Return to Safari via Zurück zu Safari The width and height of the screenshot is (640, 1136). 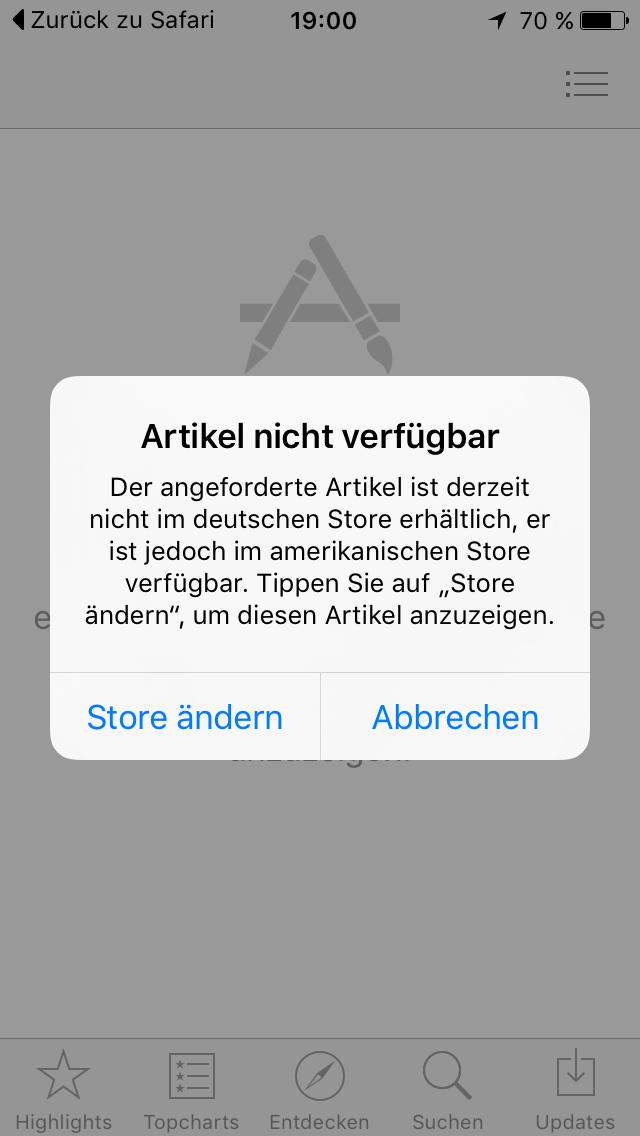pyautogui.click(x=114, y=20)
